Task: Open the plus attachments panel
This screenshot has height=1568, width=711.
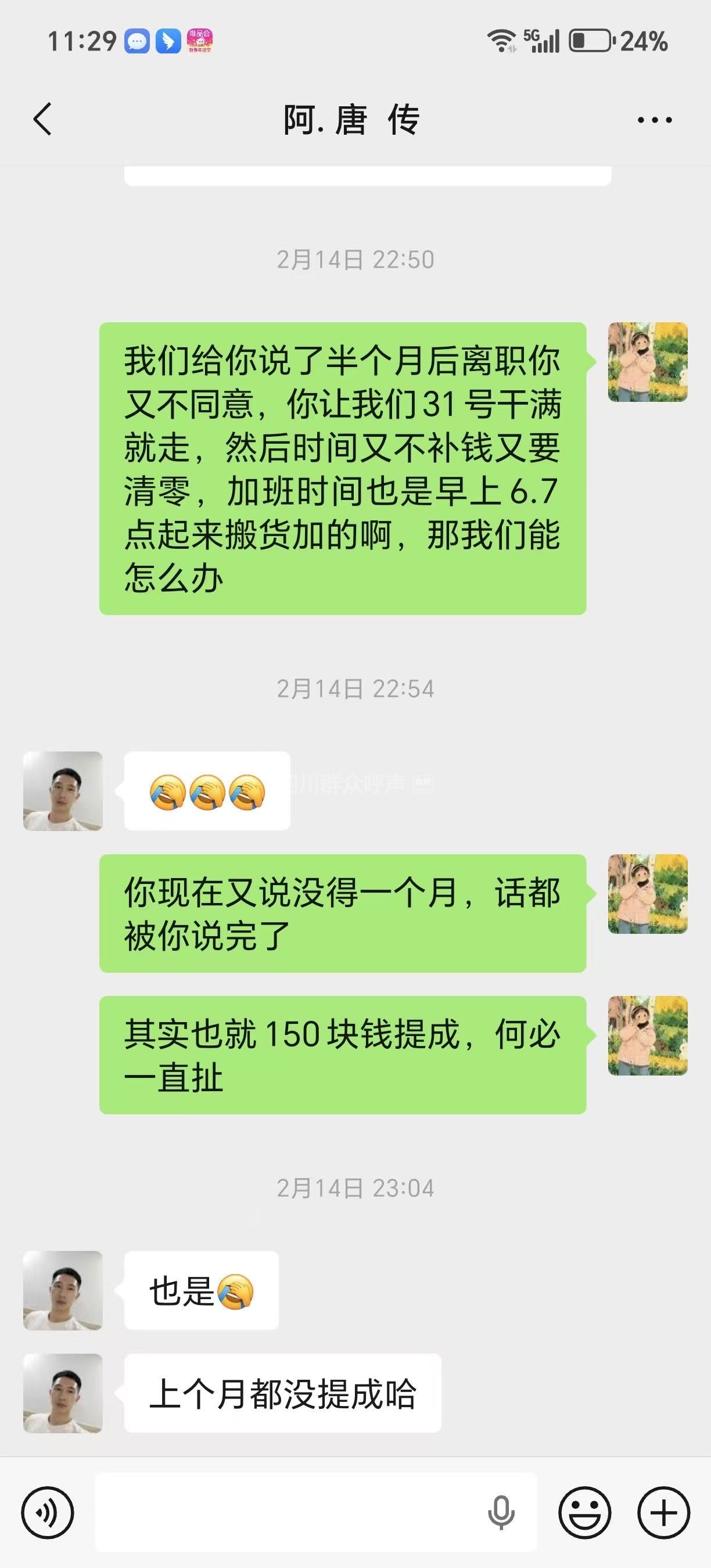Action: (663, 1512)
